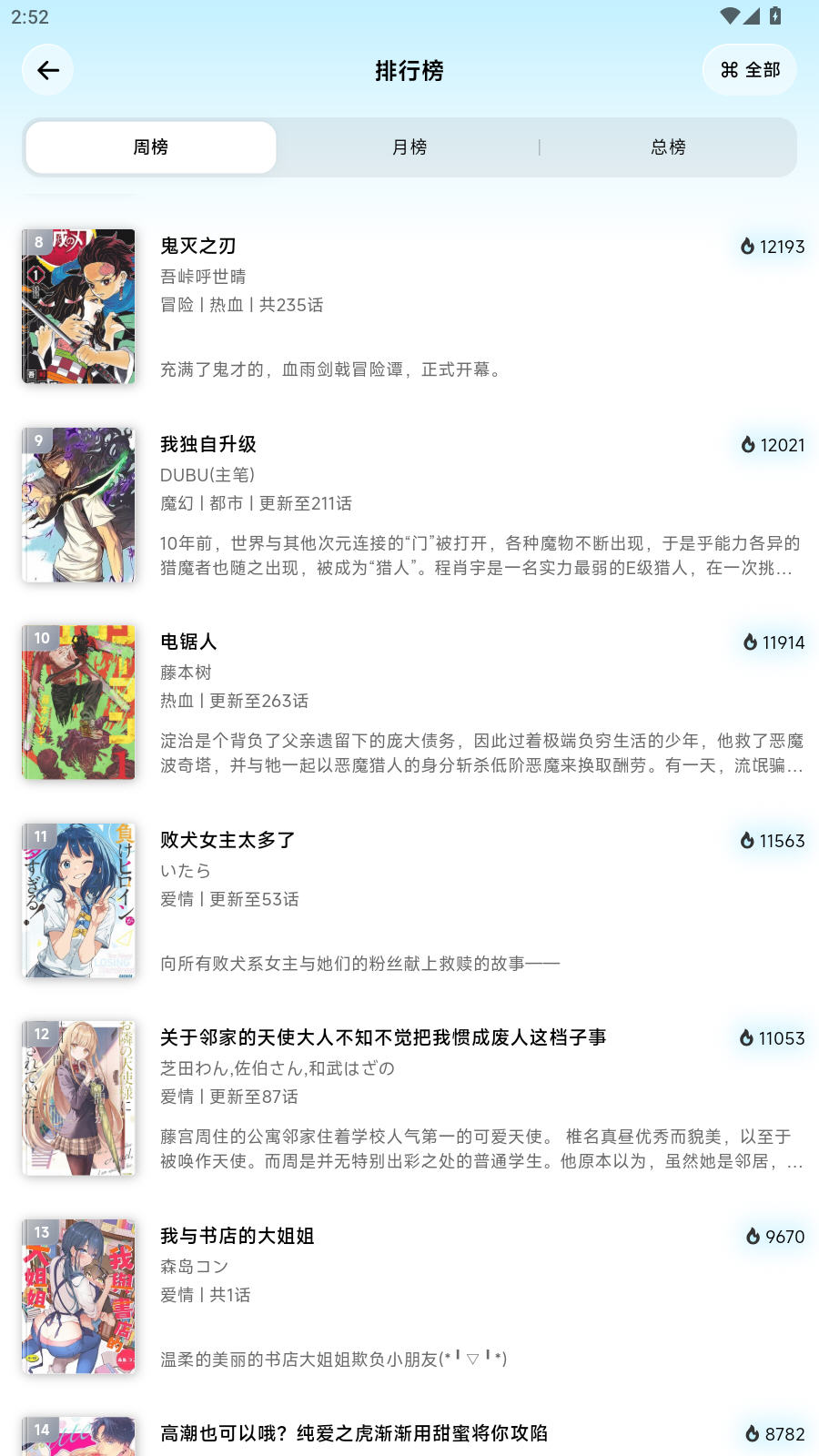Open the 全部 category filter icon

(750, 69)
